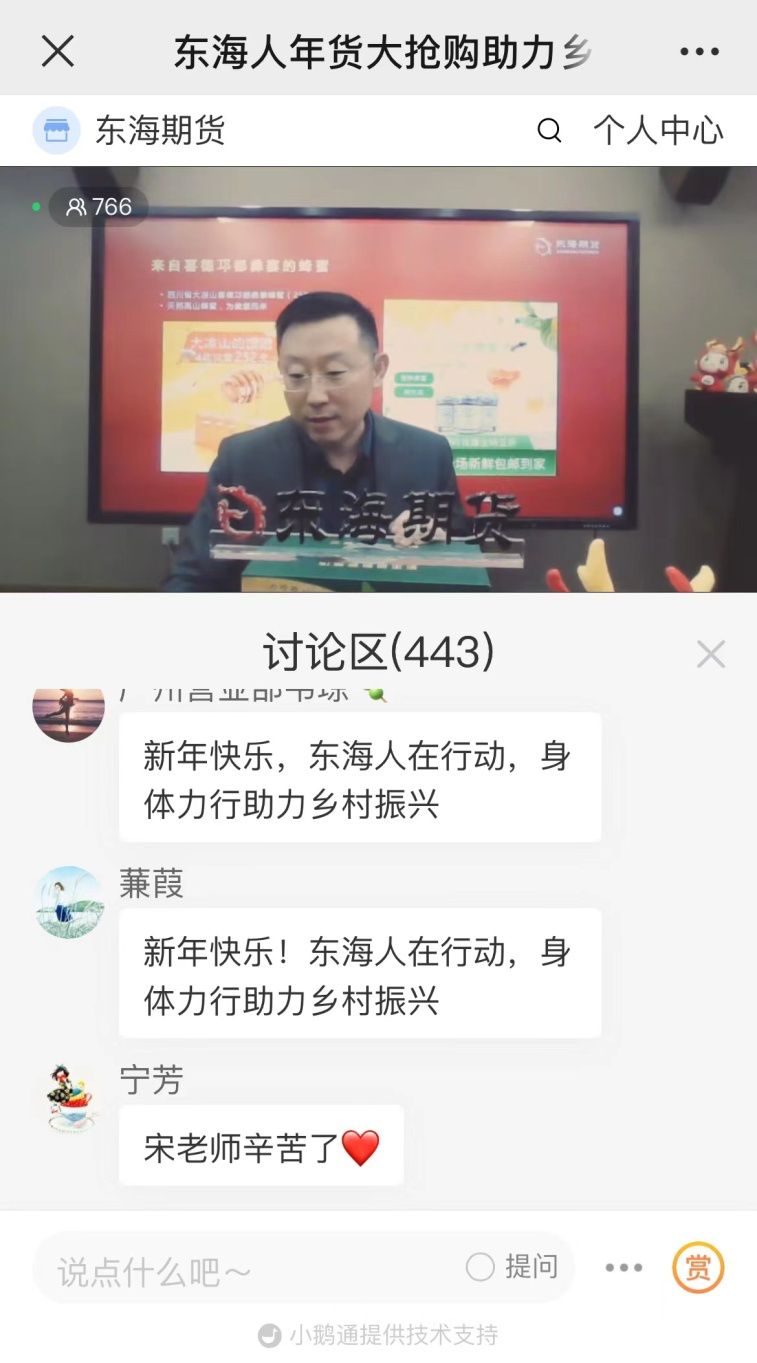Tap the live video player

point(378,380)
